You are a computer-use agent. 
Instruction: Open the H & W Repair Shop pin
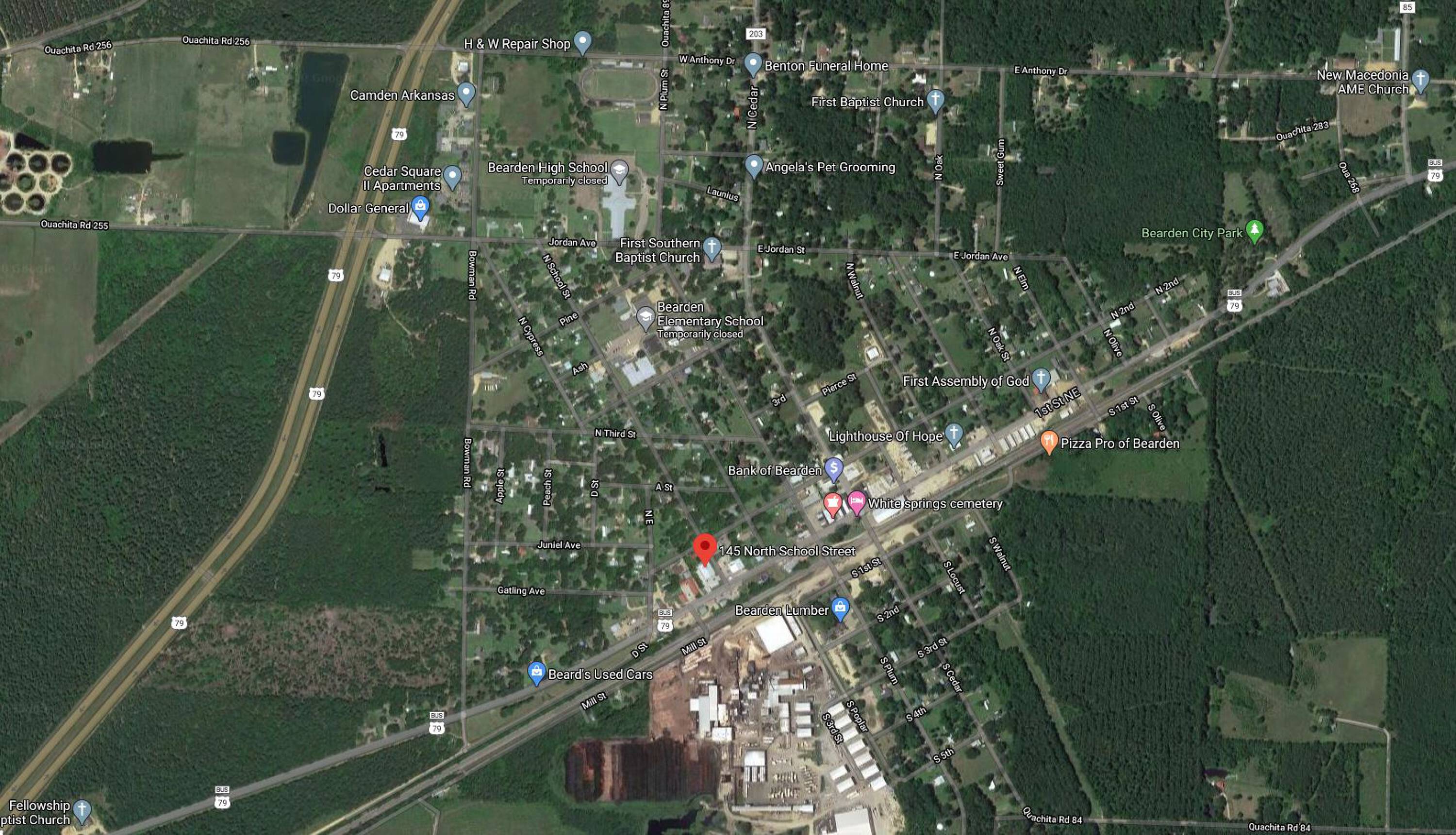pos(582,42)
